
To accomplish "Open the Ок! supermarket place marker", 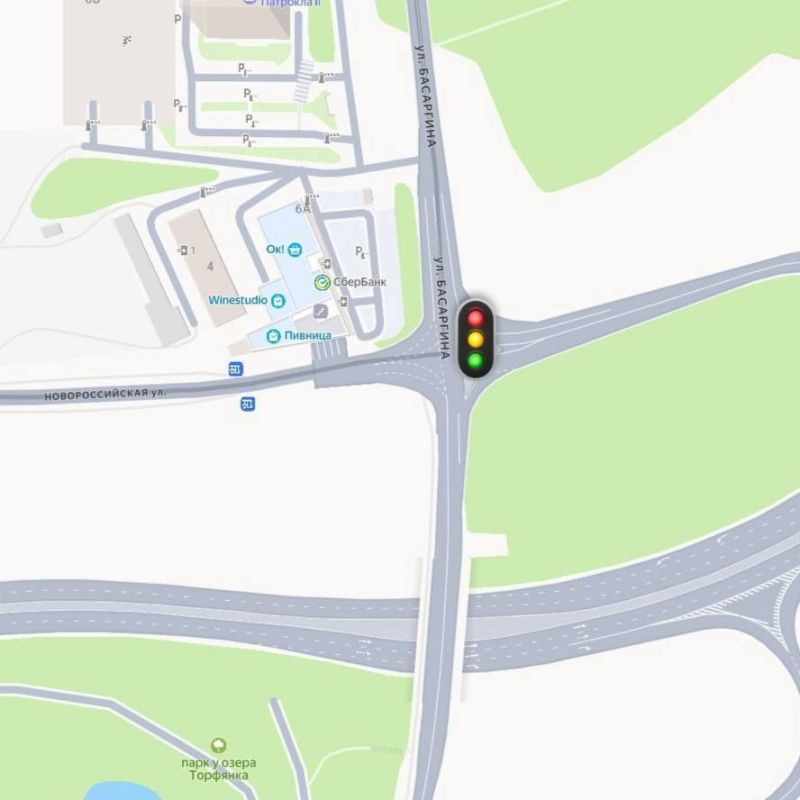I will 298,249.
